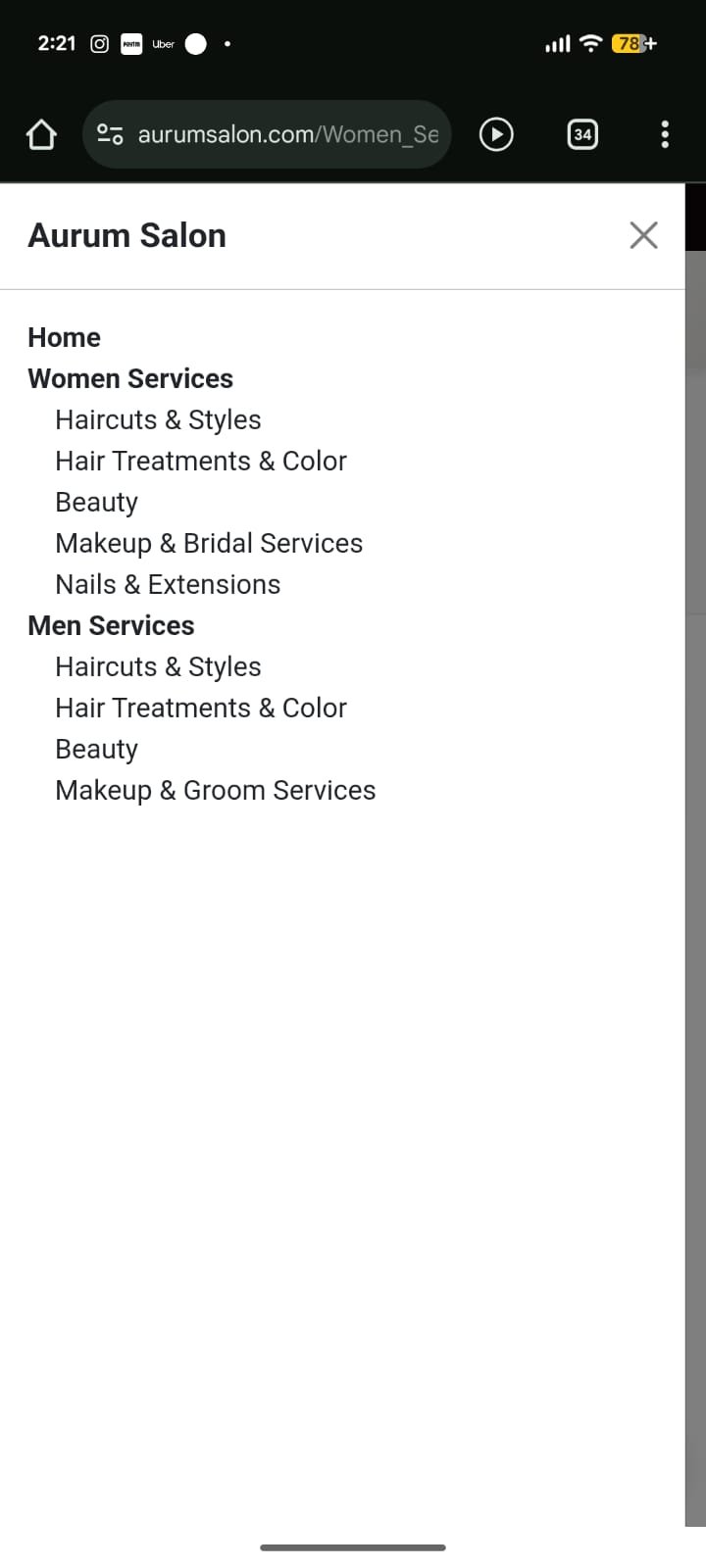Open Hair Treatments & Color under Men Services
The height and width of the screenshot is (1568, 706).
pyautogui.click(x=201, y=708)
